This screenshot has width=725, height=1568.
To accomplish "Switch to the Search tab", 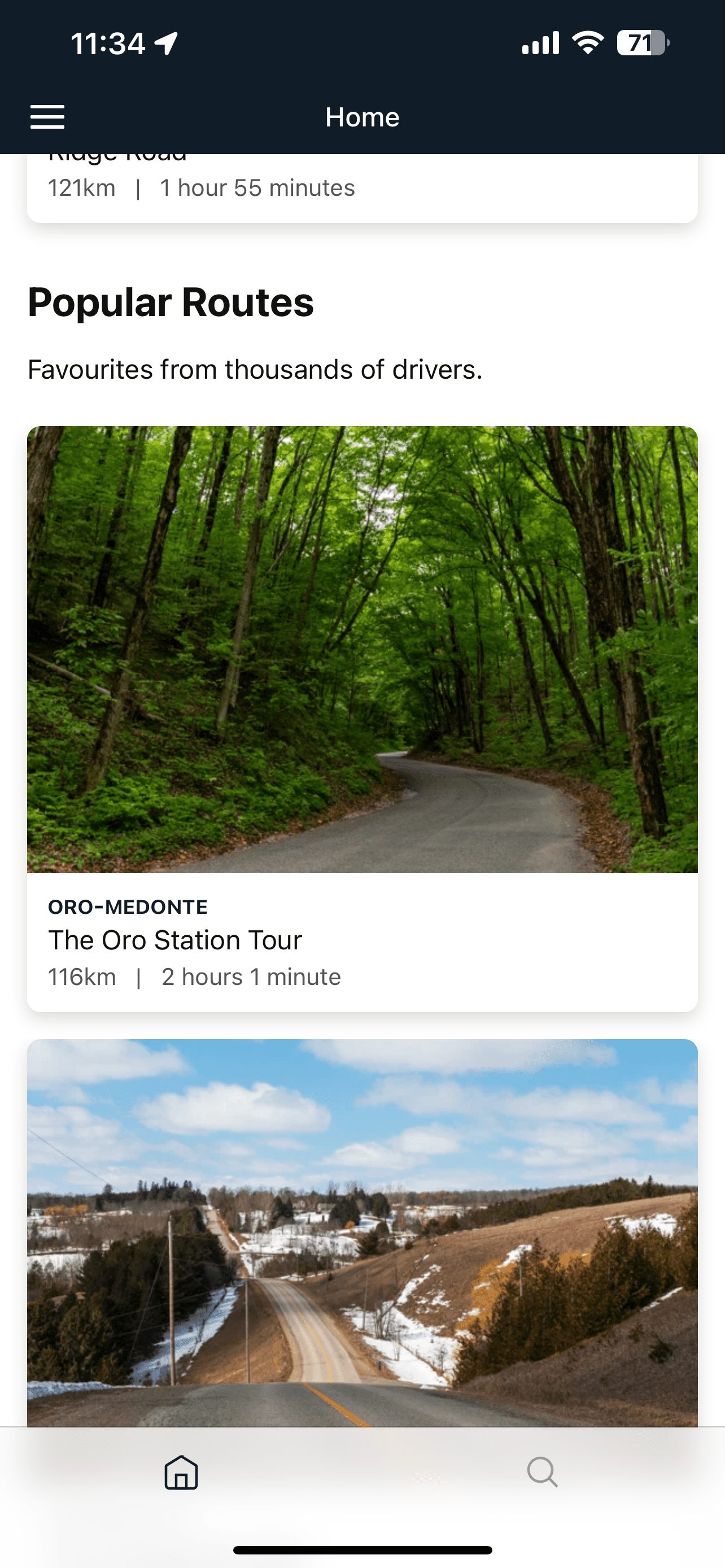I will tap(541, 1473).
